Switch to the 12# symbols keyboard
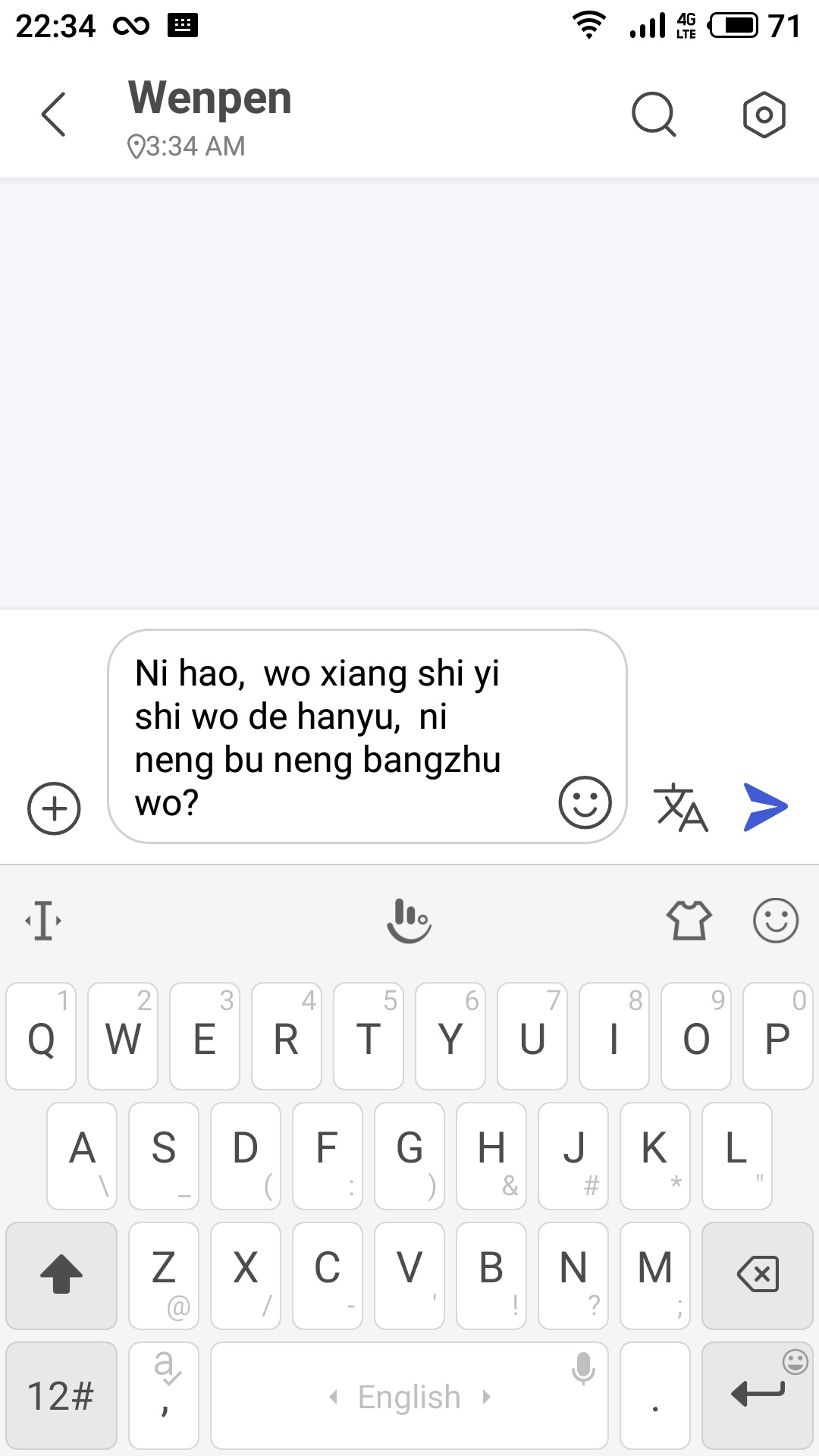 61,1395
